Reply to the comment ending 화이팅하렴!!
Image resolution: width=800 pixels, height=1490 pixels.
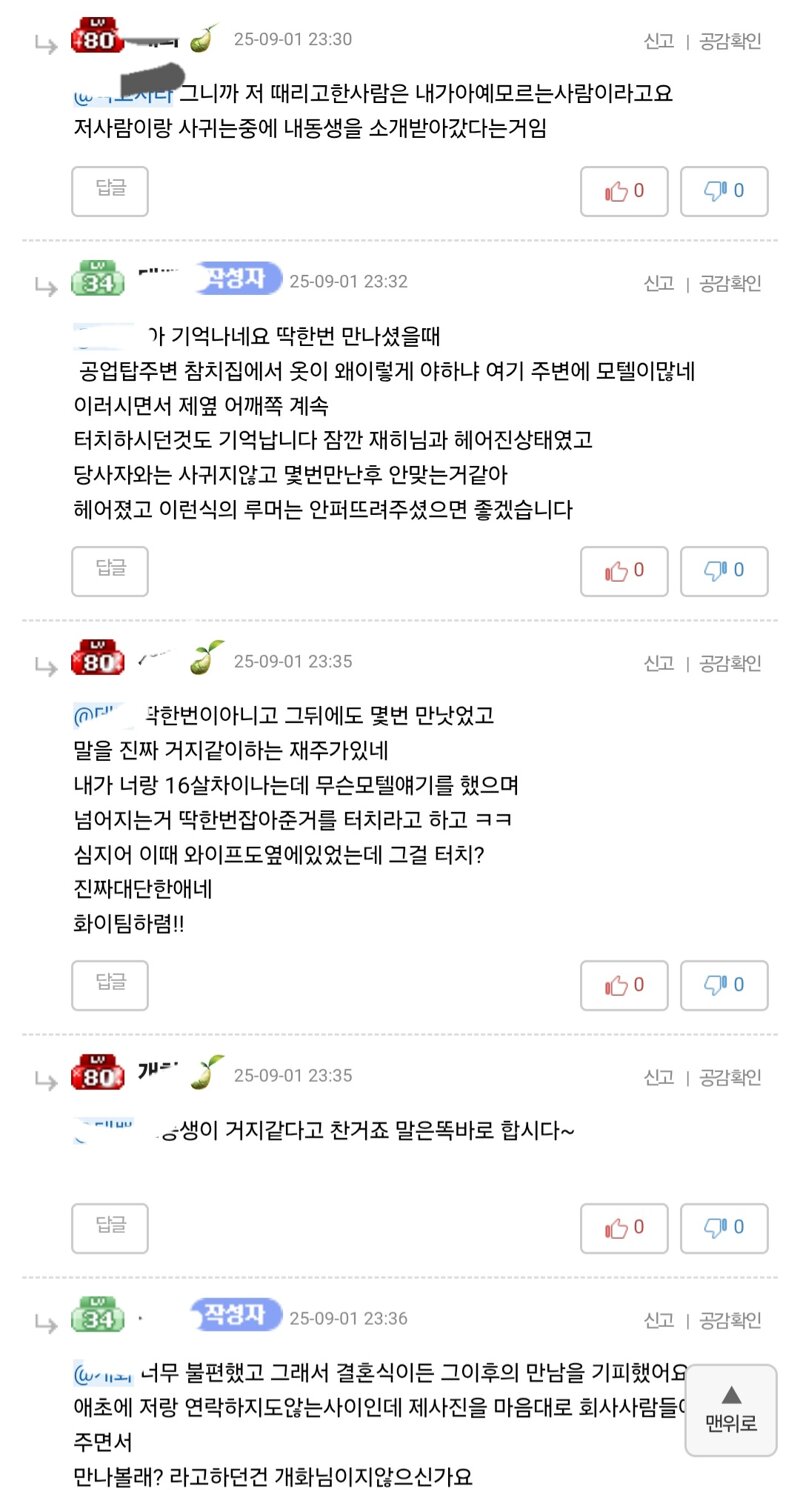pos(110,985)
